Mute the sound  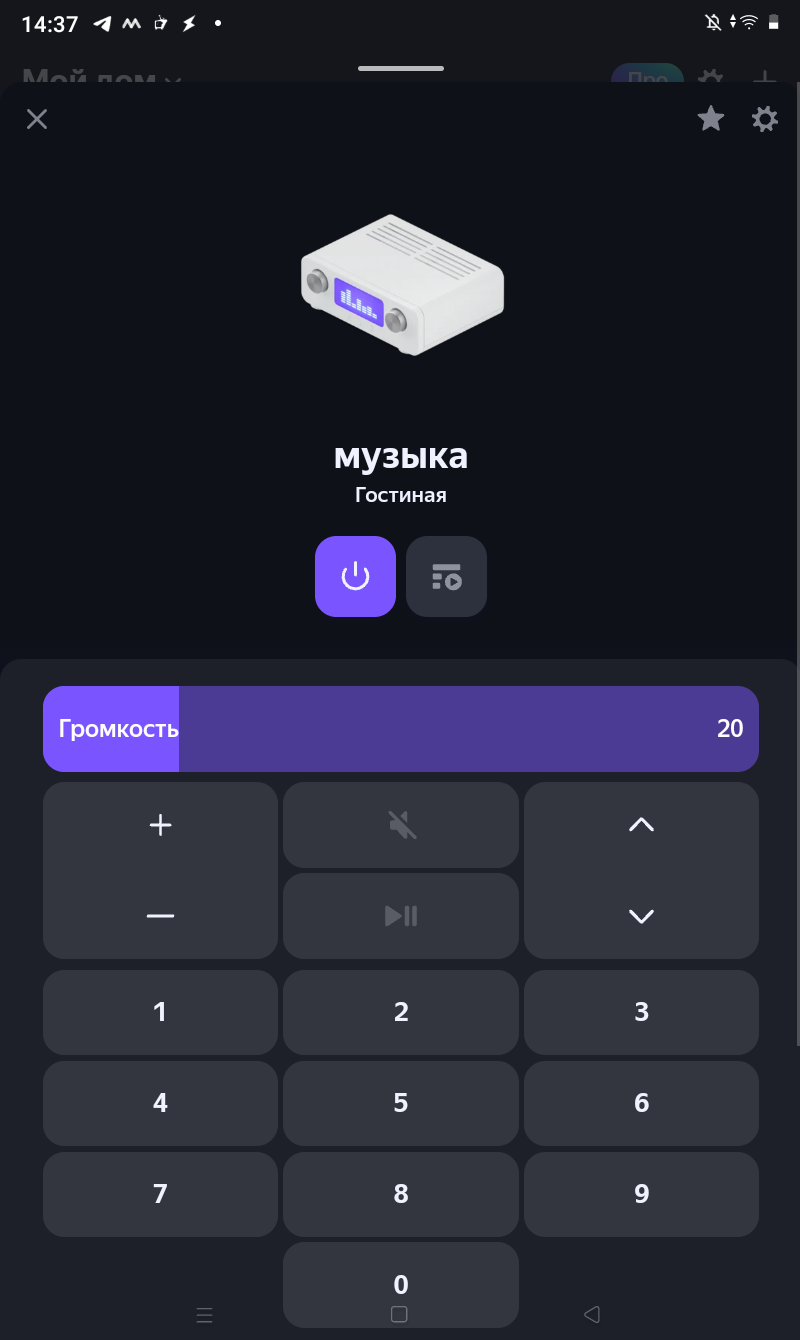401,825
